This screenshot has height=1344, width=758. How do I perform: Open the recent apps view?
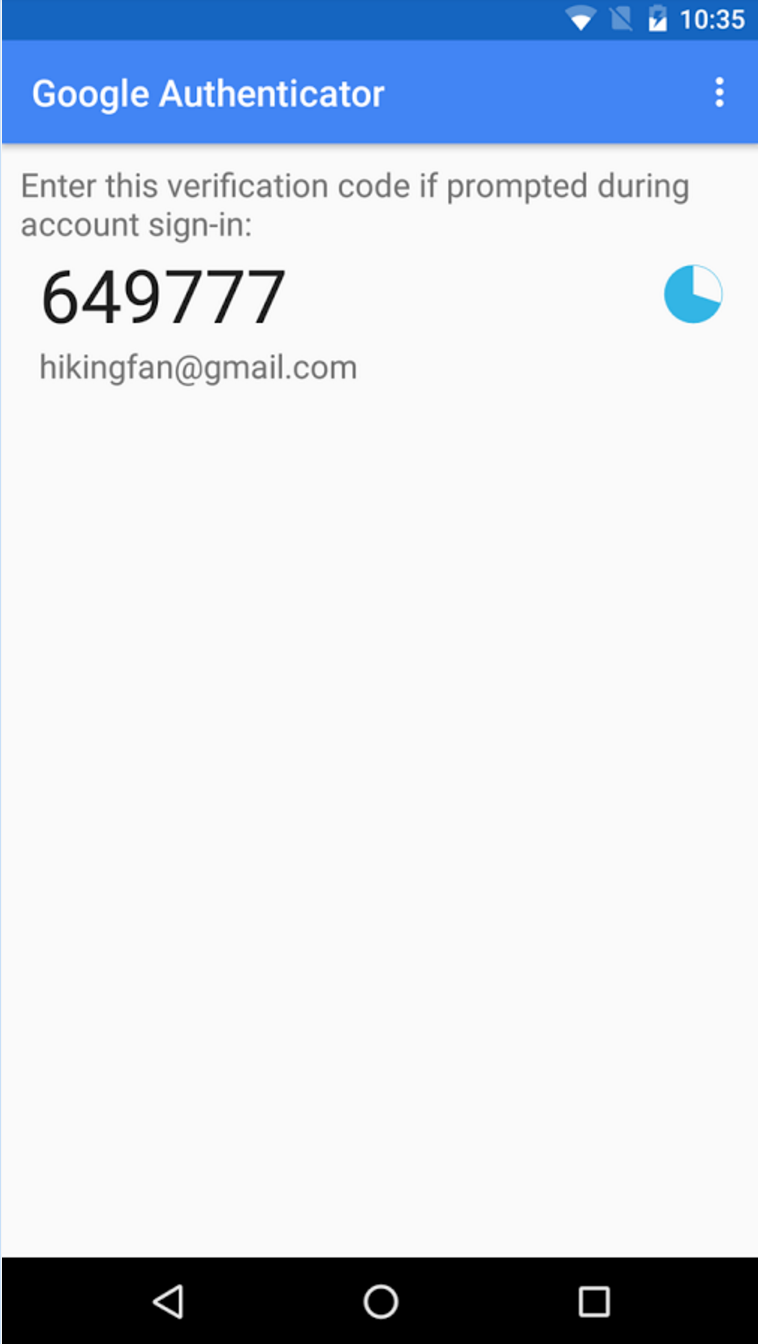click(x=594, y=1301)
